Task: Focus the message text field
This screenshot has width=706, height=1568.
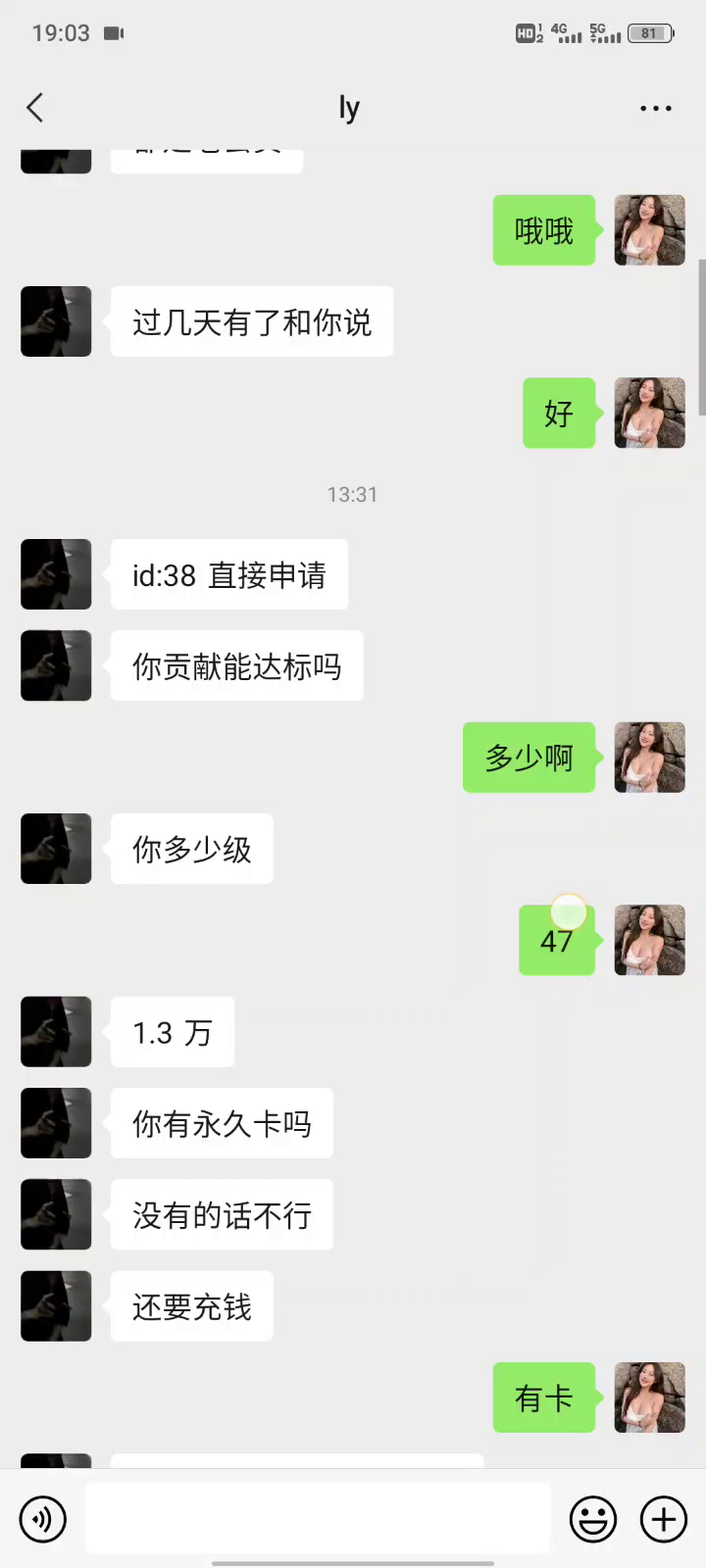Action: (317, 1519)
